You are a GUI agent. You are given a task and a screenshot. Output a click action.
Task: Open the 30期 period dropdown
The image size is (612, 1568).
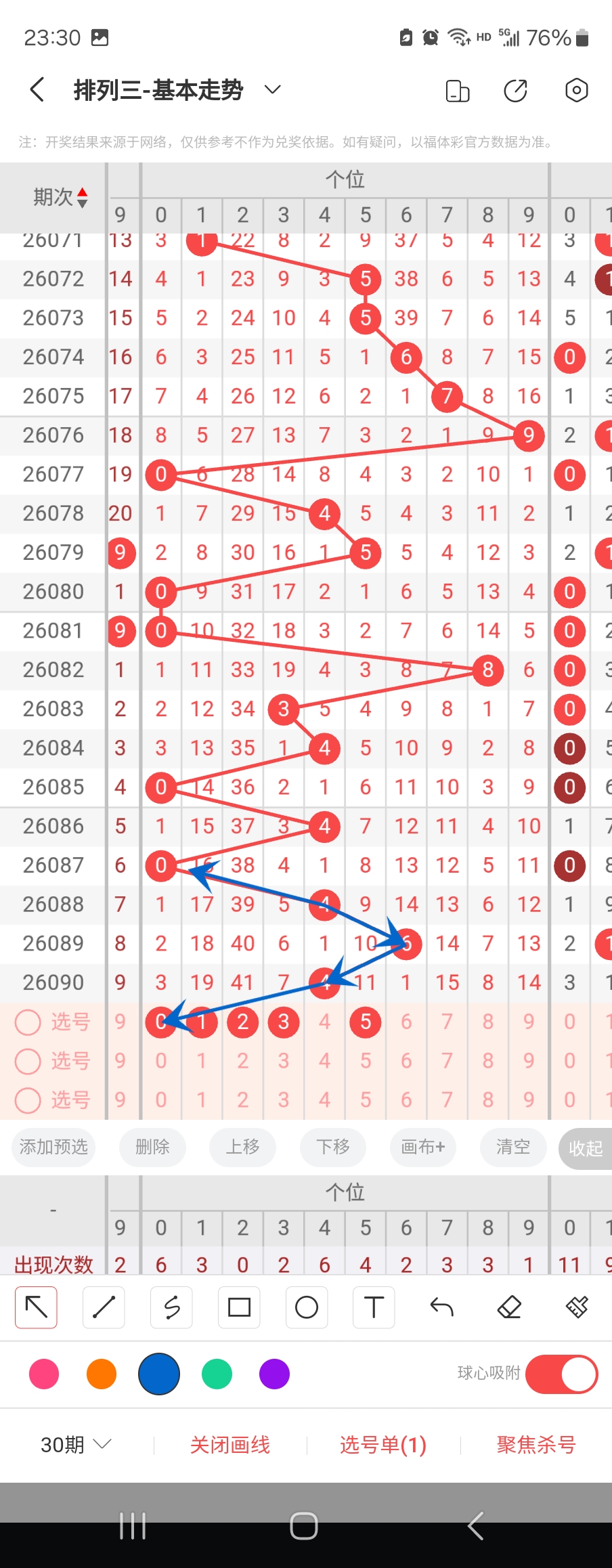tap(75, 1445)
